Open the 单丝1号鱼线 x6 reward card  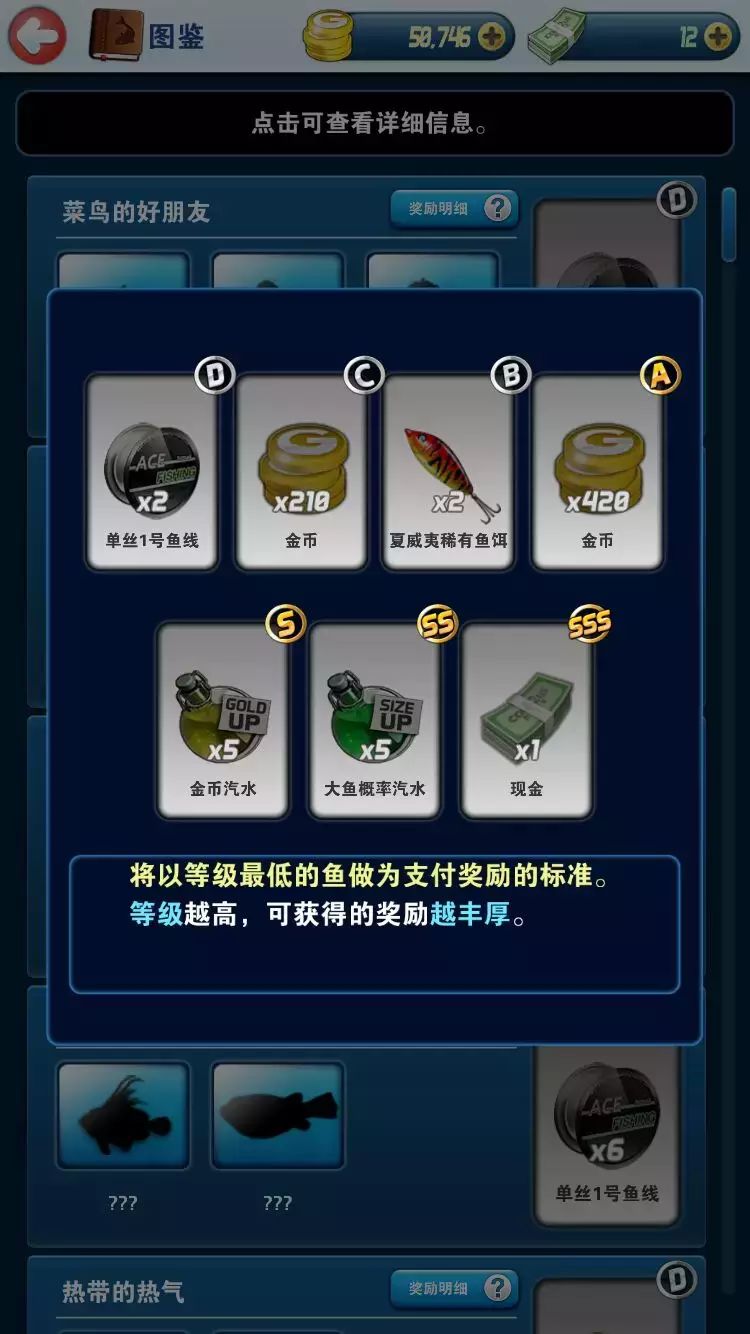pyautogui.click(x=606, y=1130)
